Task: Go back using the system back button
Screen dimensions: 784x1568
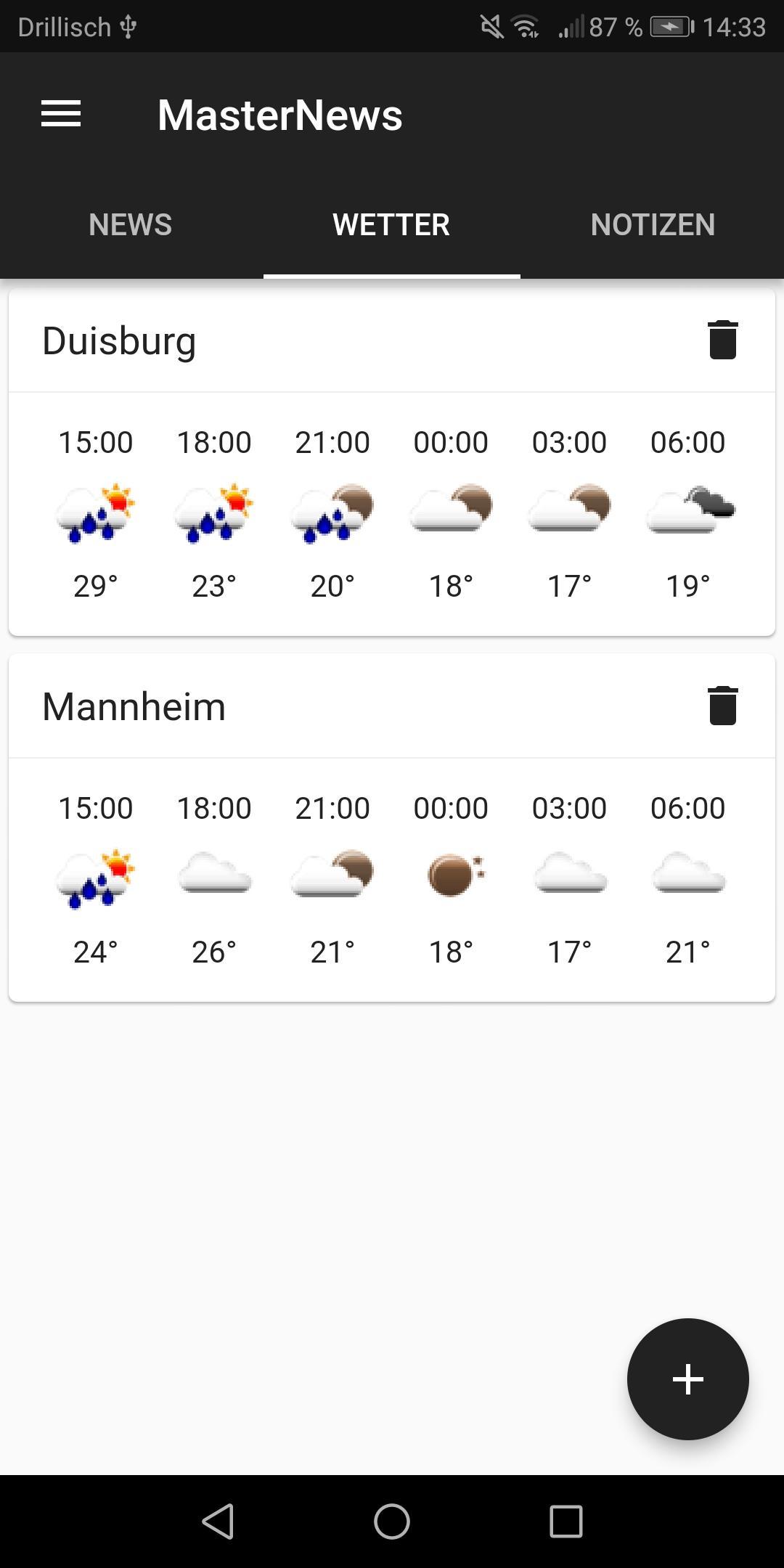Action: [218, 1521]
